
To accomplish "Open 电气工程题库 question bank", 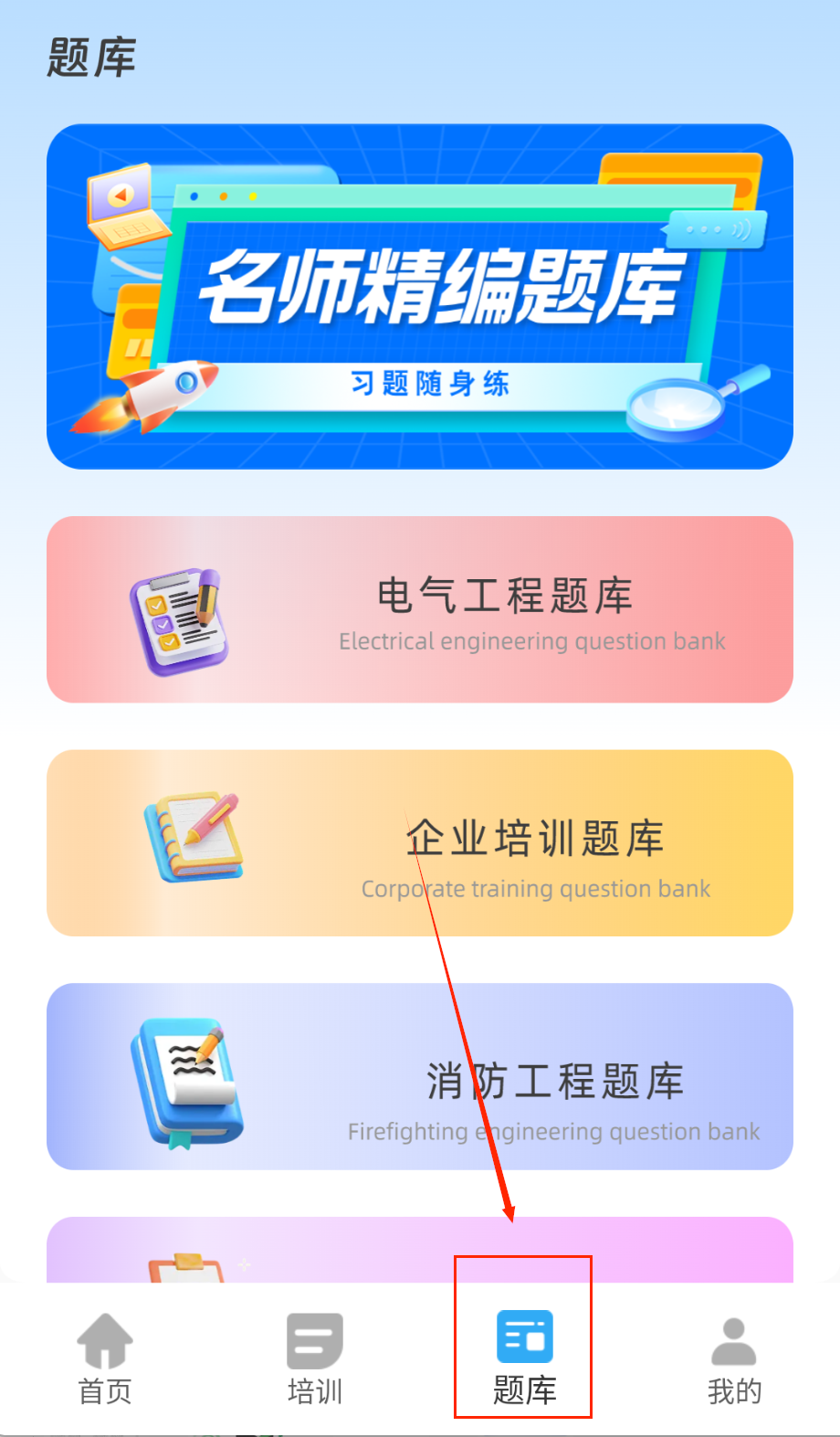I will [x=420, y=609].
